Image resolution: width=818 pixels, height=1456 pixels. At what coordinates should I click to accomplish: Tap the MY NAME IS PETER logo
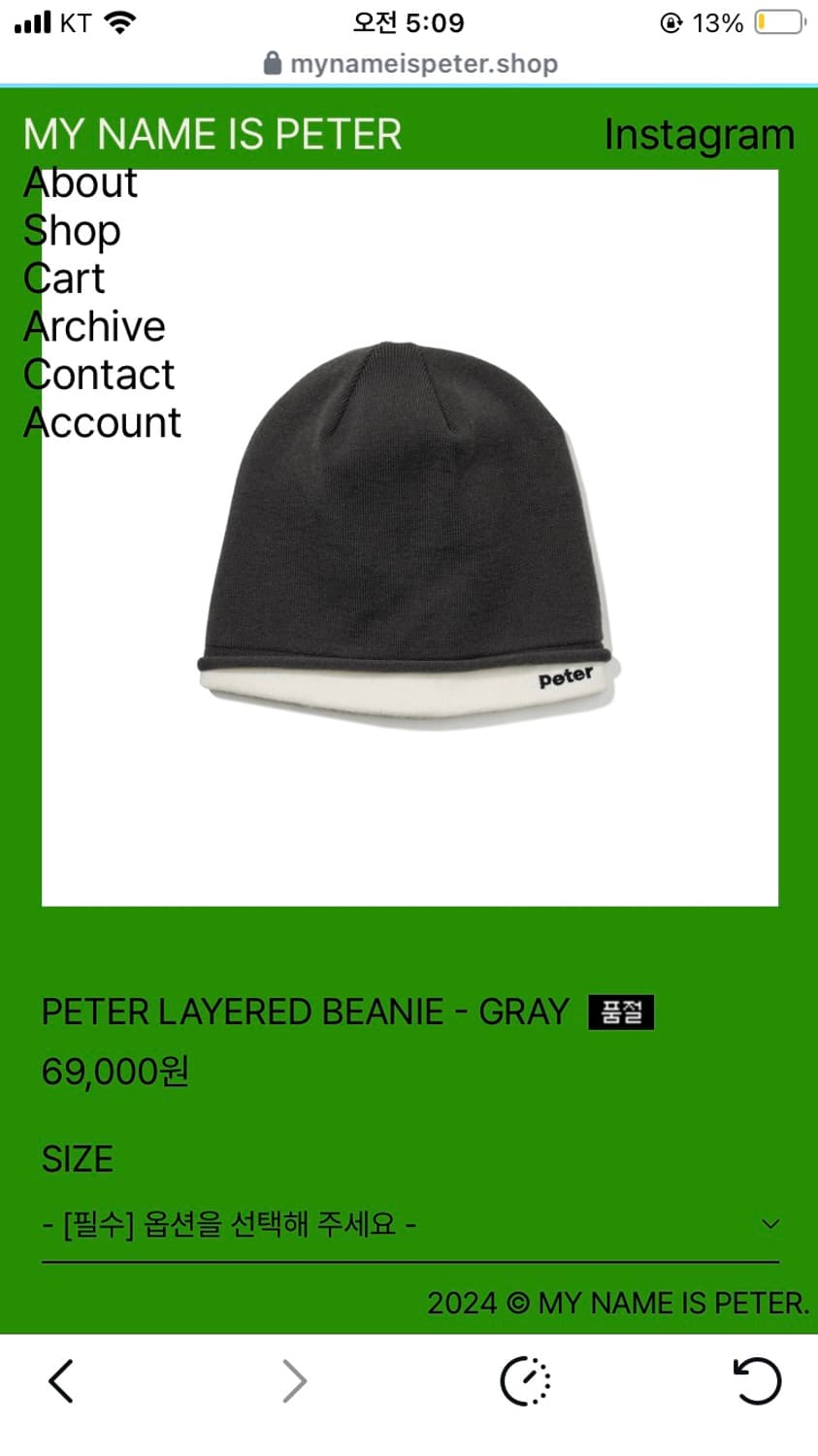pyautogui.click(x=213, y=135)
